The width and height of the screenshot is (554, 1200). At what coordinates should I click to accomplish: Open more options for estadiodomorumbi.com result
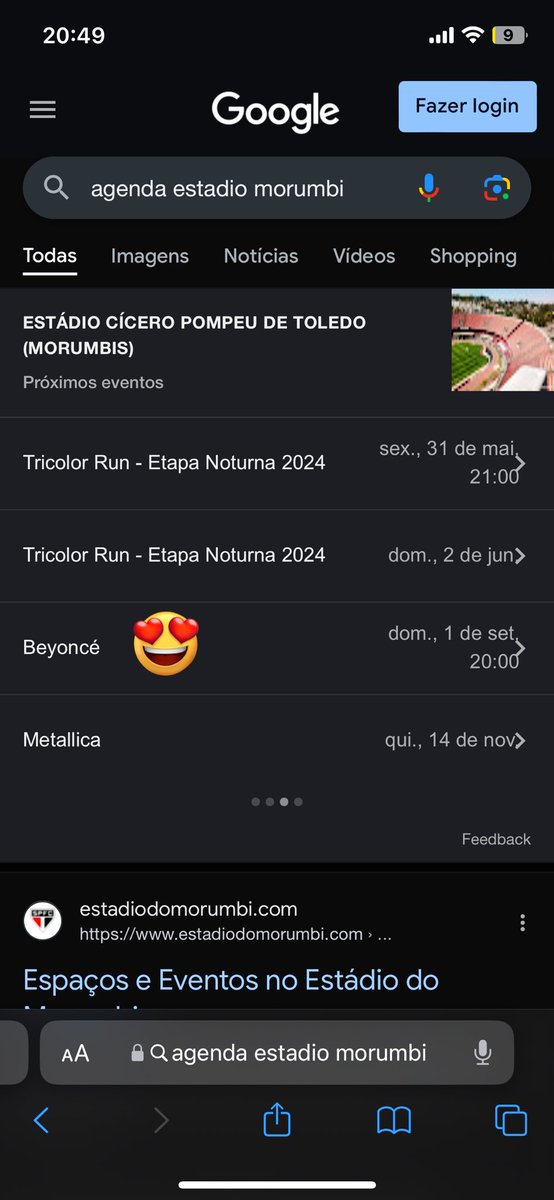[522, 923]
